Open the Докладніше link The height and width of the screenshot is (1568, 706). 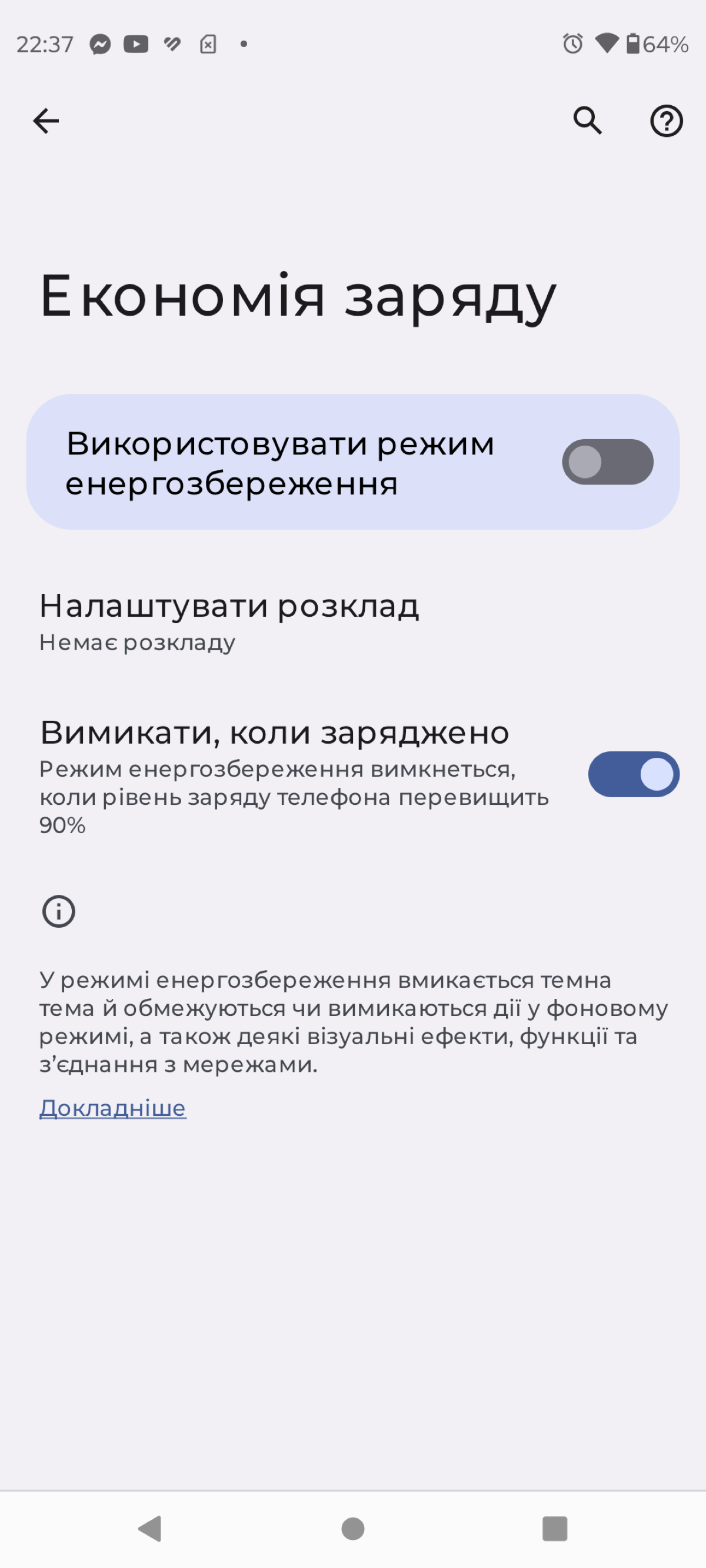(113, 1108)
